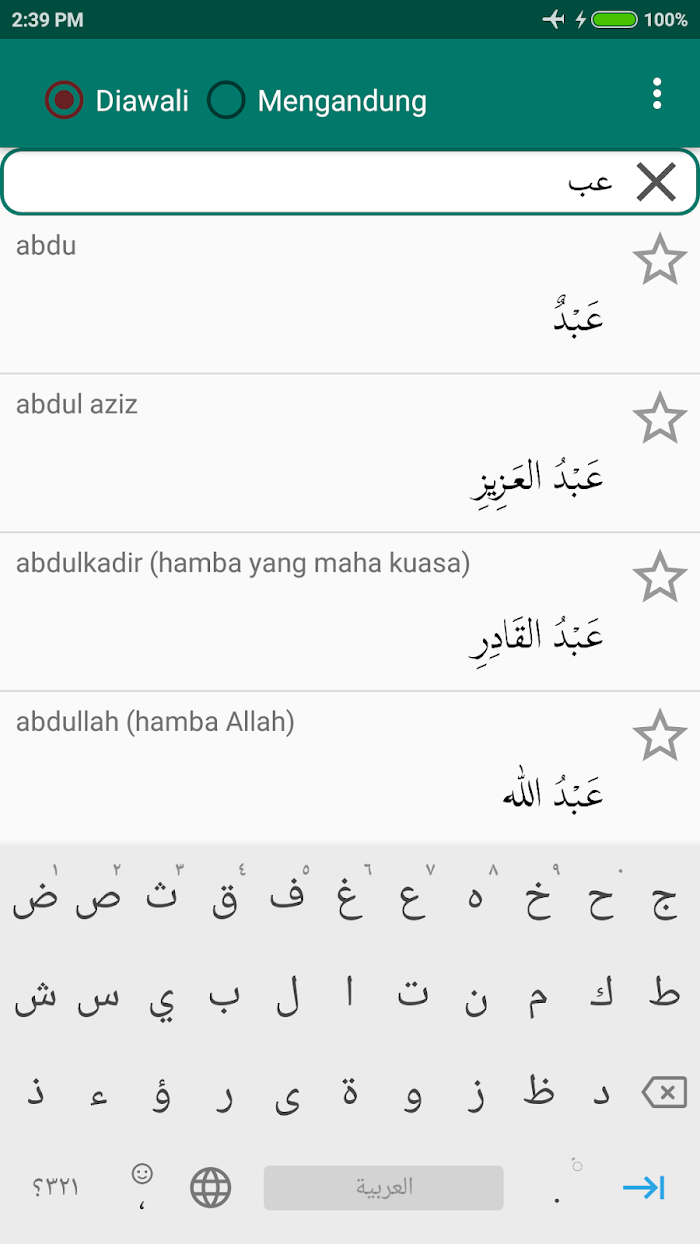
Task: Open the abdu entry
Action: pyautogui.click(x=350, y=296)
